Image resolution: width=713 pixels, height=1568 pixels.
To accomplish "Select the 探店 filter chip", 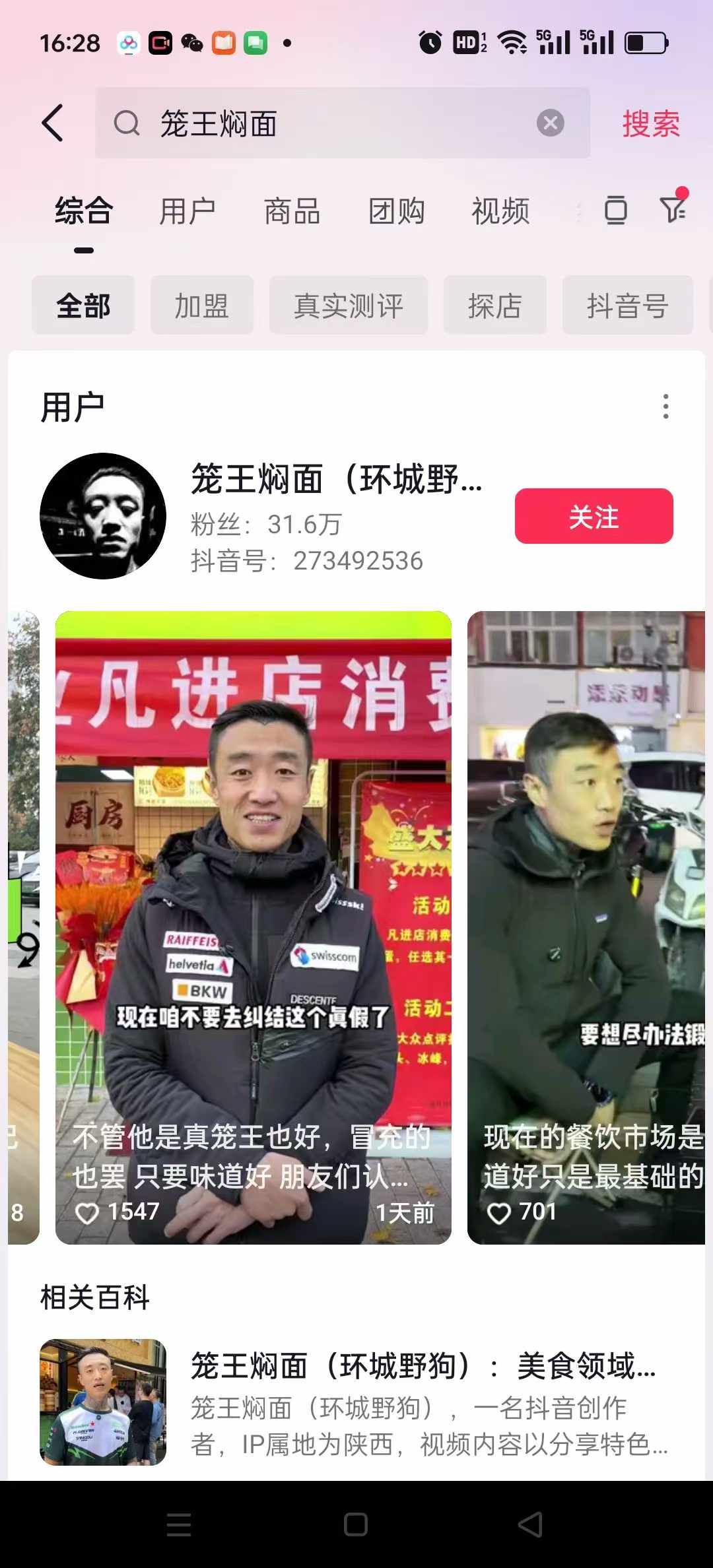I will (x=495, y=306).
